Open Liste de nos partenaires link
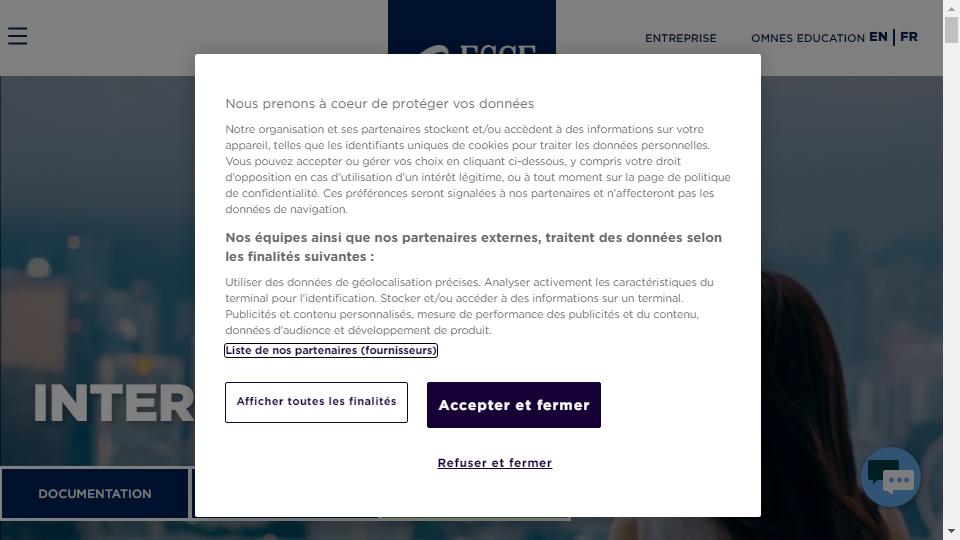This screenshot has width=960, height=540. pos(331,350)
